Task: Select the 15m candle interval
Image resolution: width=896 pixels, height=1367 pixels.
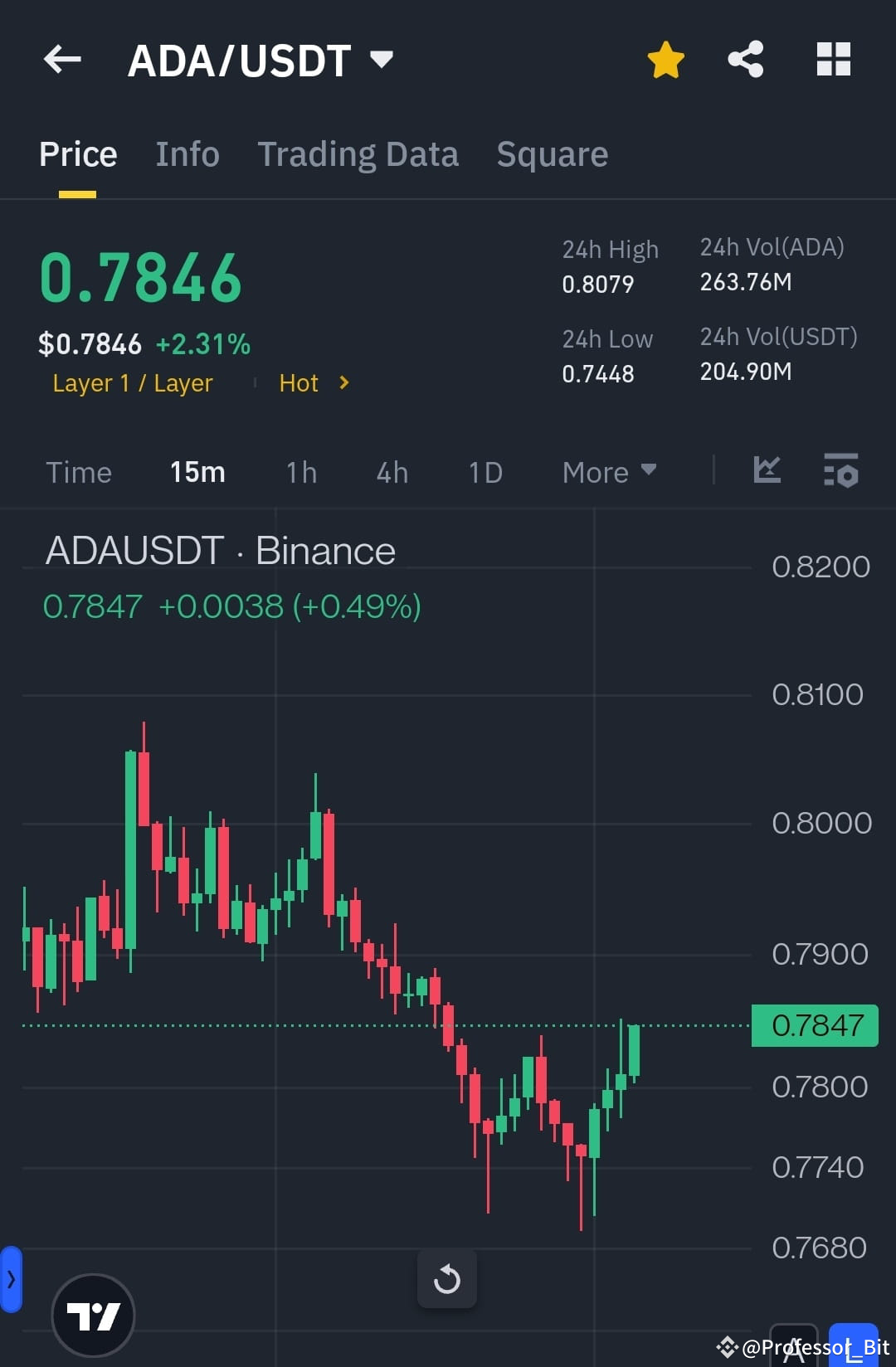Action: coord(197,471)
